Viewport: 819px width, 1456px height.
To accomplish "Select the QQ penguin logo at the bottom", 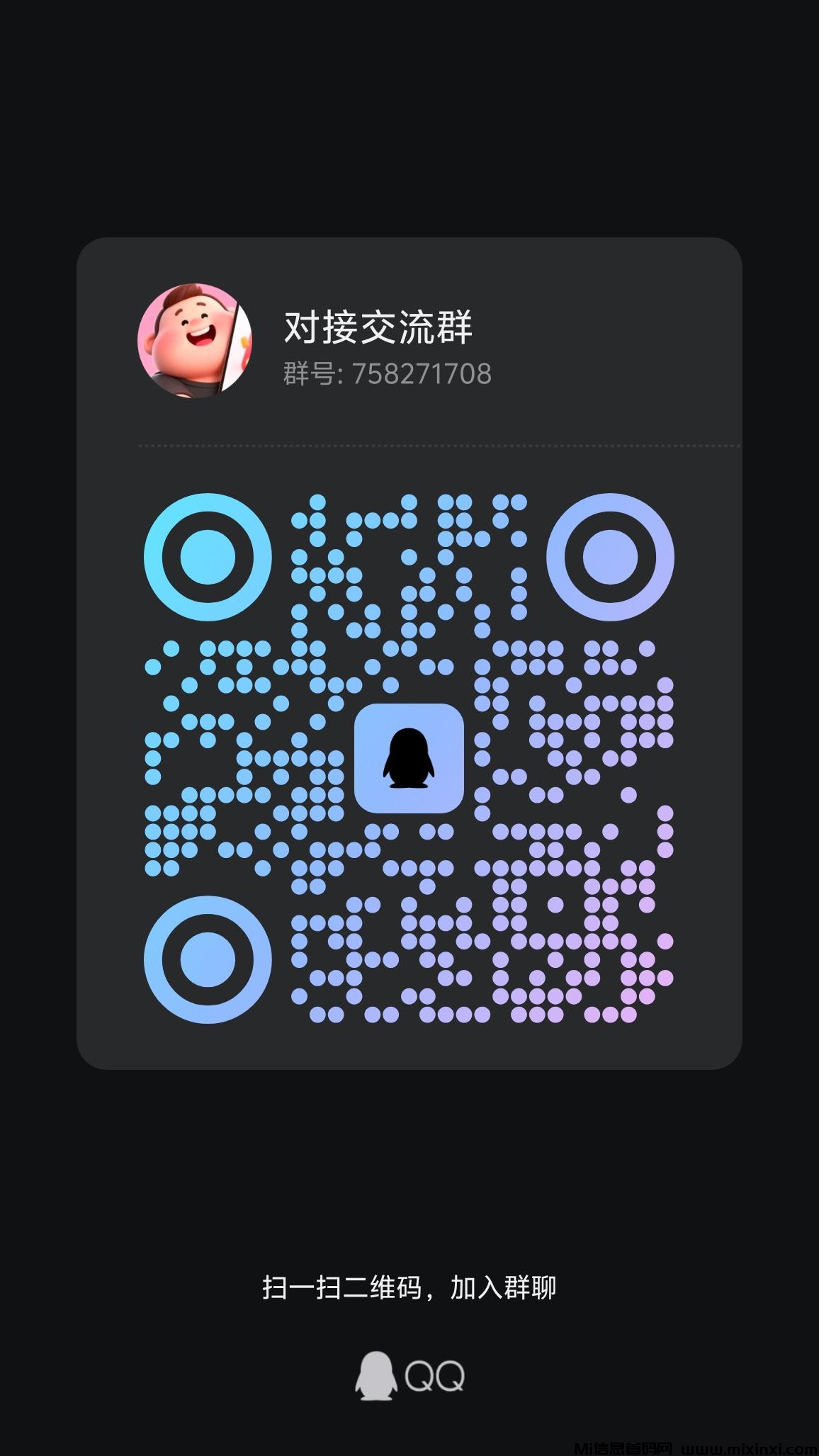I will point(378,1377).
